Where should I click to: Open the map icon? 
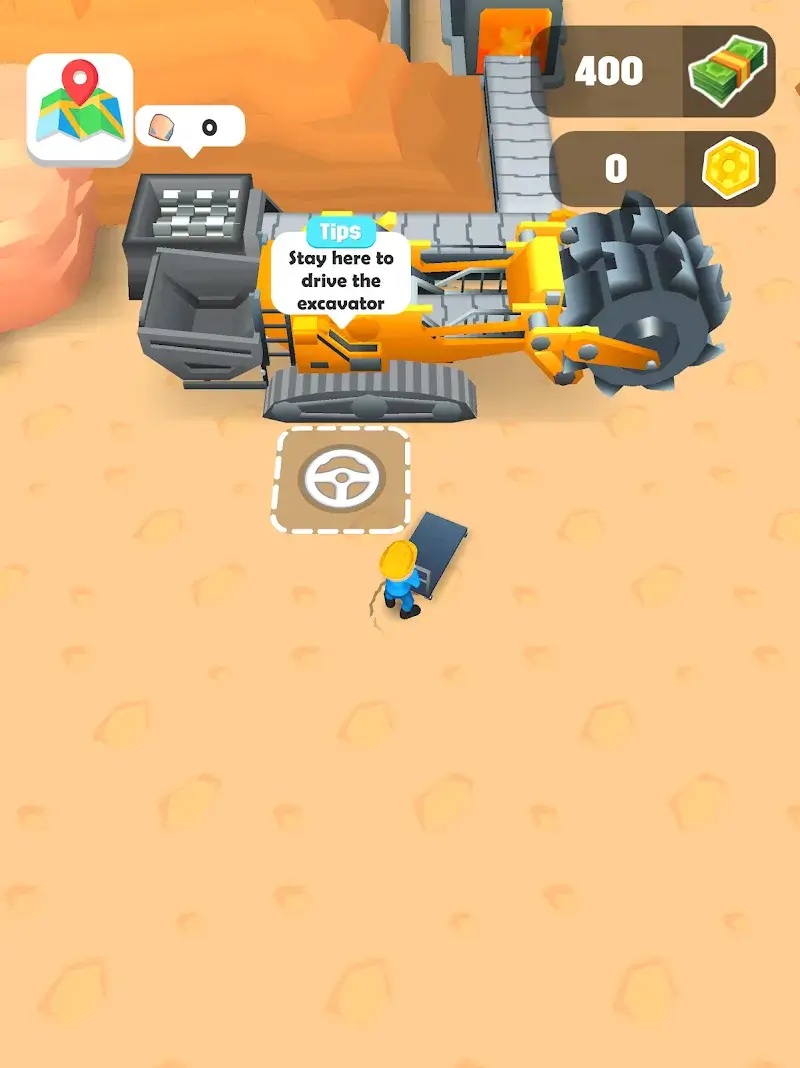[x=79, y=108]
